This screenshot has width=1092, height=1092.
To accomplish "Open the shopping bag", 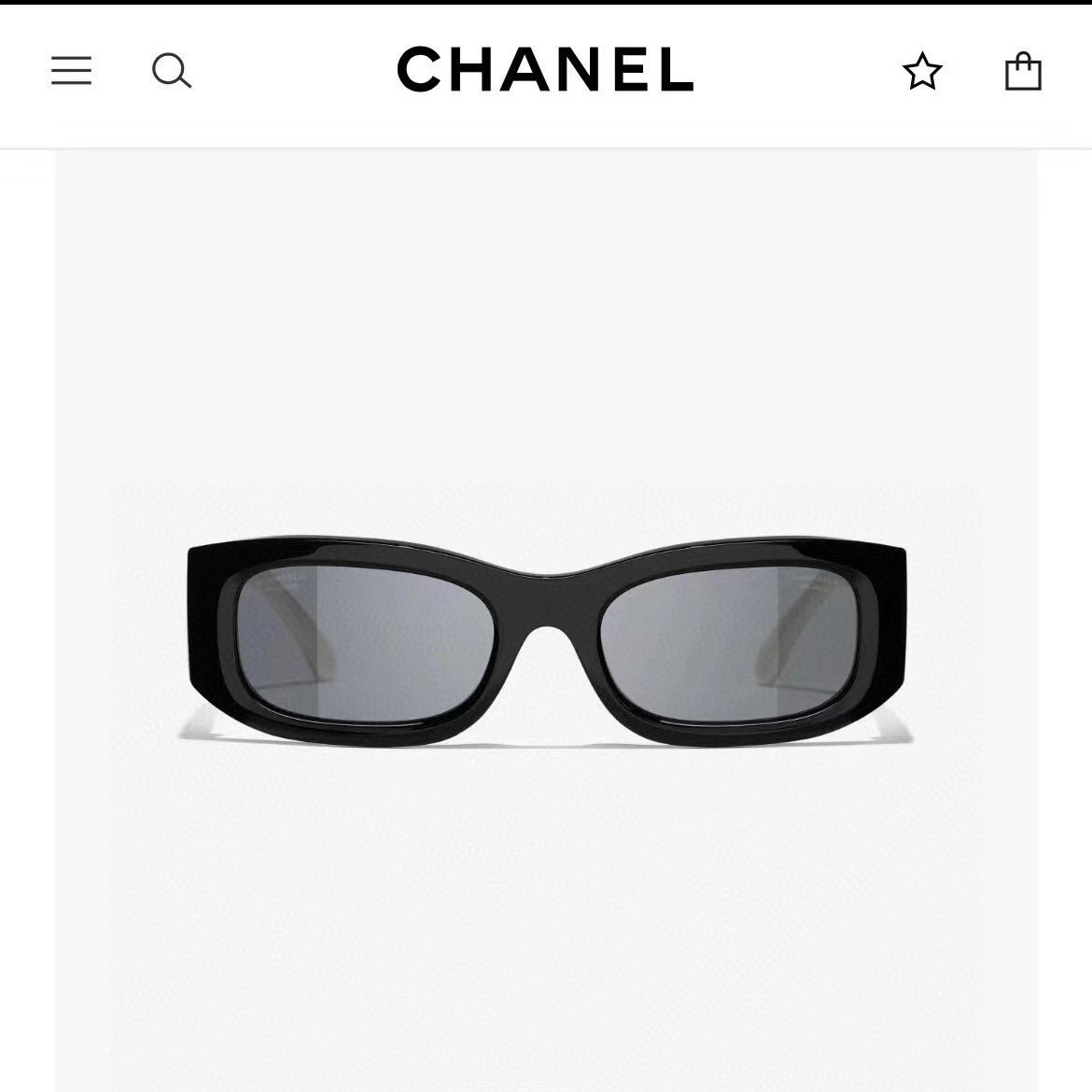I will 1023,71.
